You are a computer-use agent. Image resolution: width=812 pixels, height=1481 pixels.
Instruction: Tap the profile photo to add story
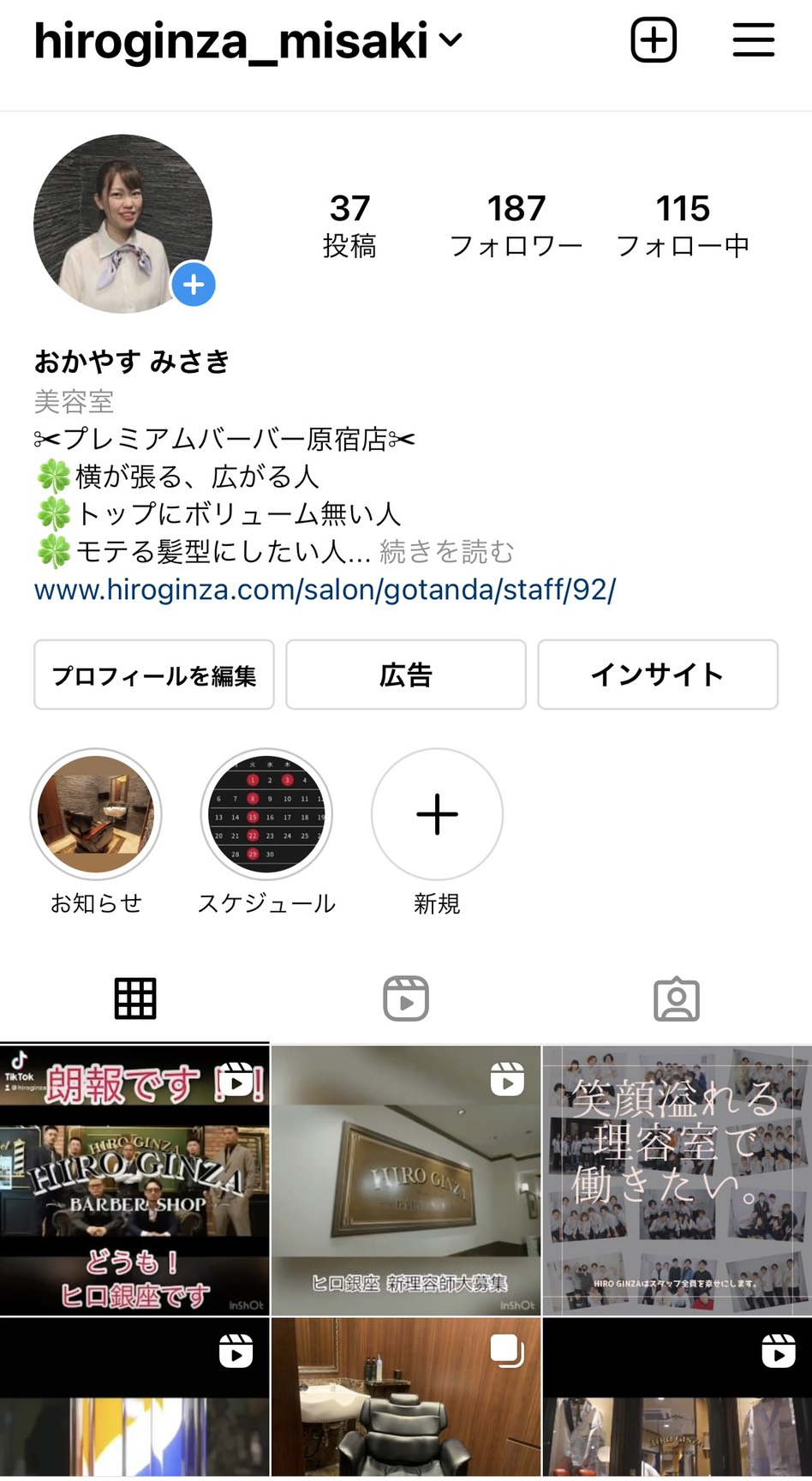(122, 224)
